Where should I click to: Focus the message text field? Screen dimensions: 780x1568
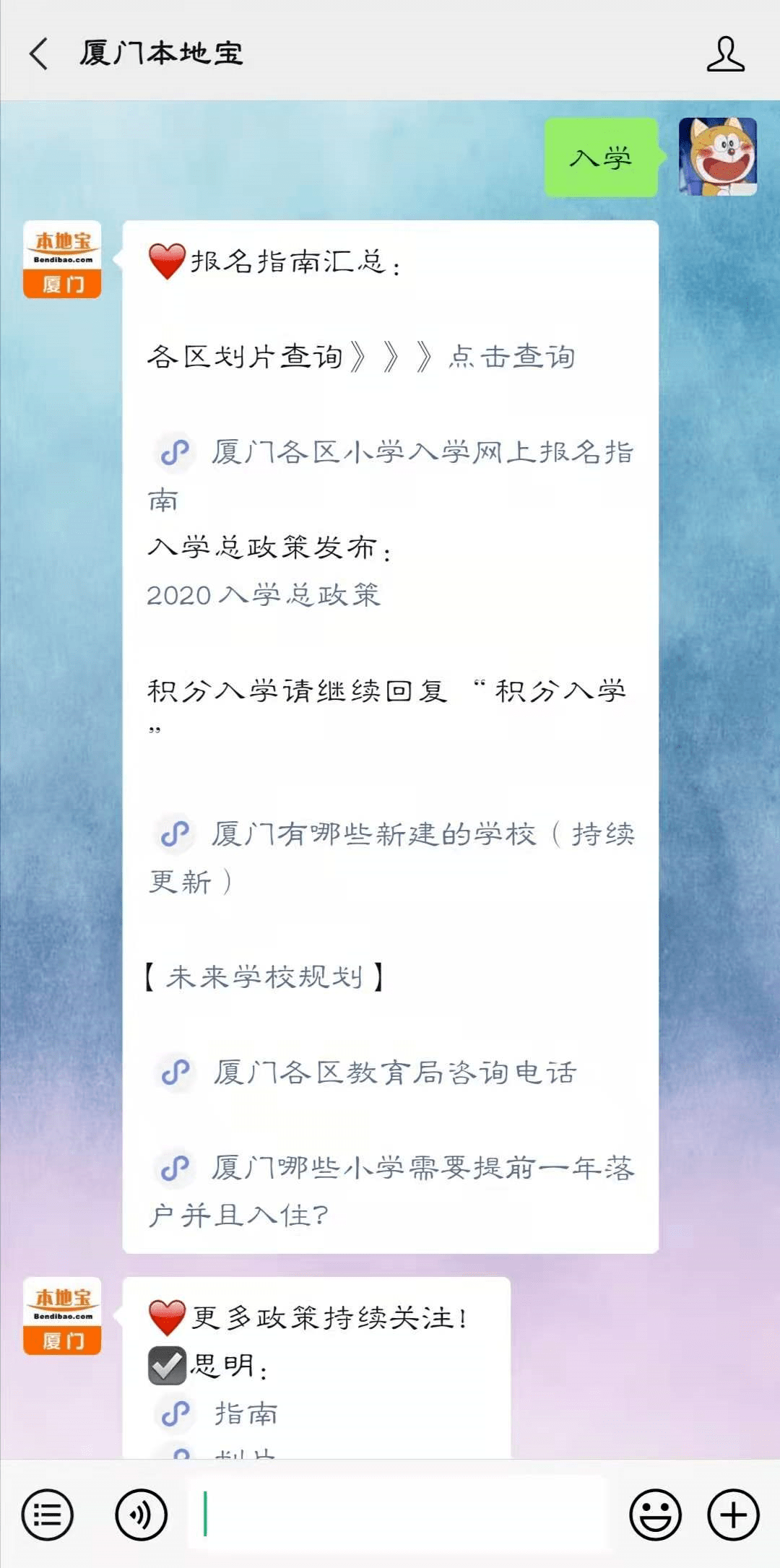click(x=399, y=1514)
